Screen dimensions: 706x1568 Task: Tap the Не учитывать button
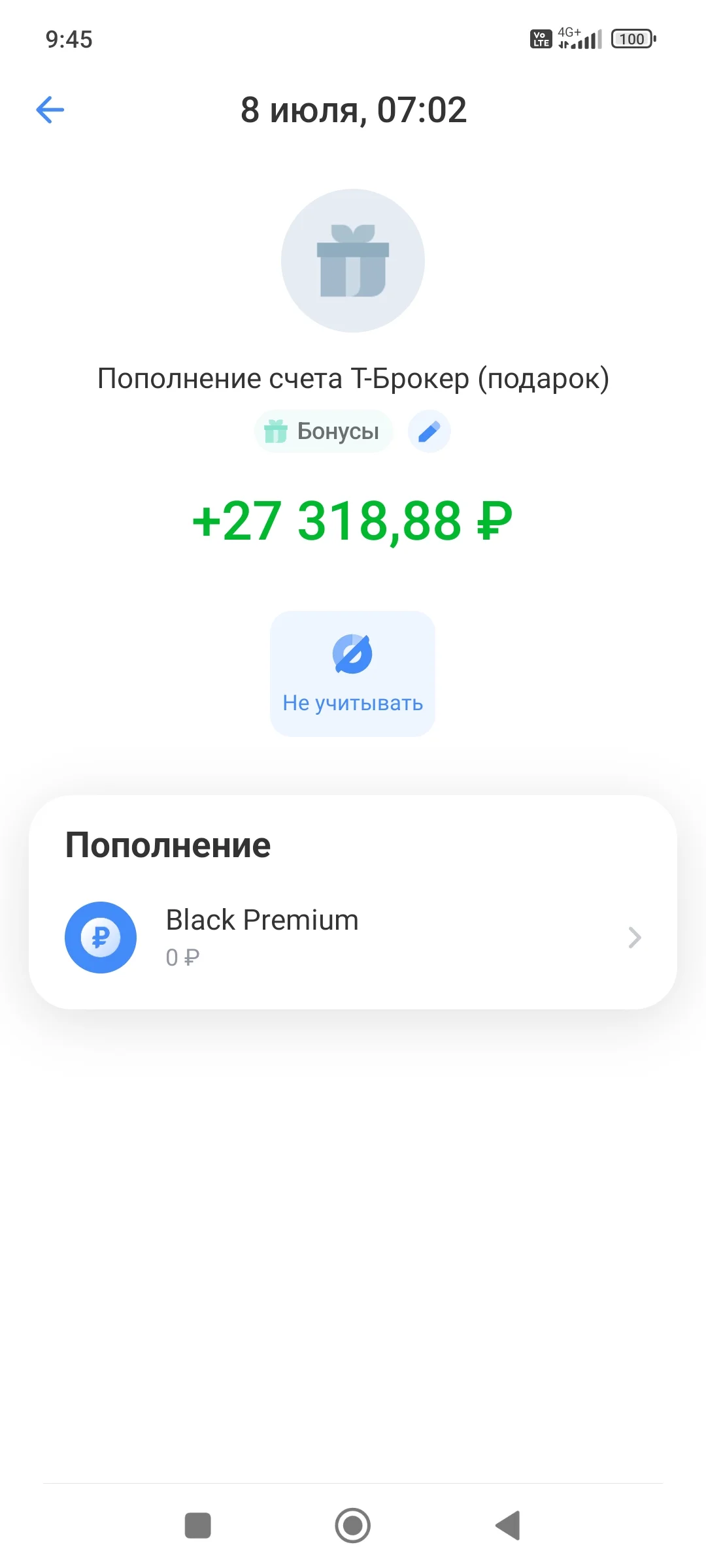352,674
